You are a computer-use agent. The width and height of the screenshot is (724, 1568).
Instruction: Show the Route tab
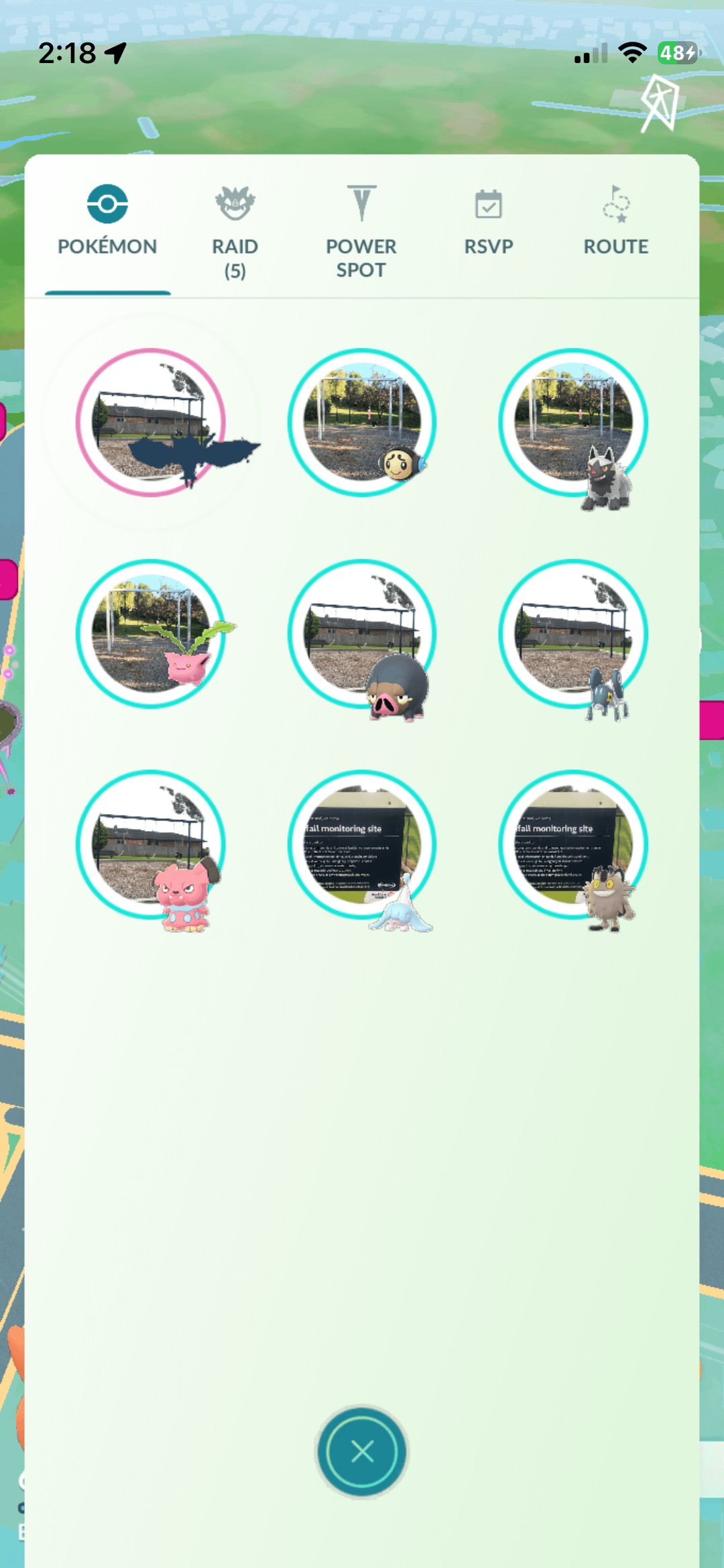tap(615, 222)
